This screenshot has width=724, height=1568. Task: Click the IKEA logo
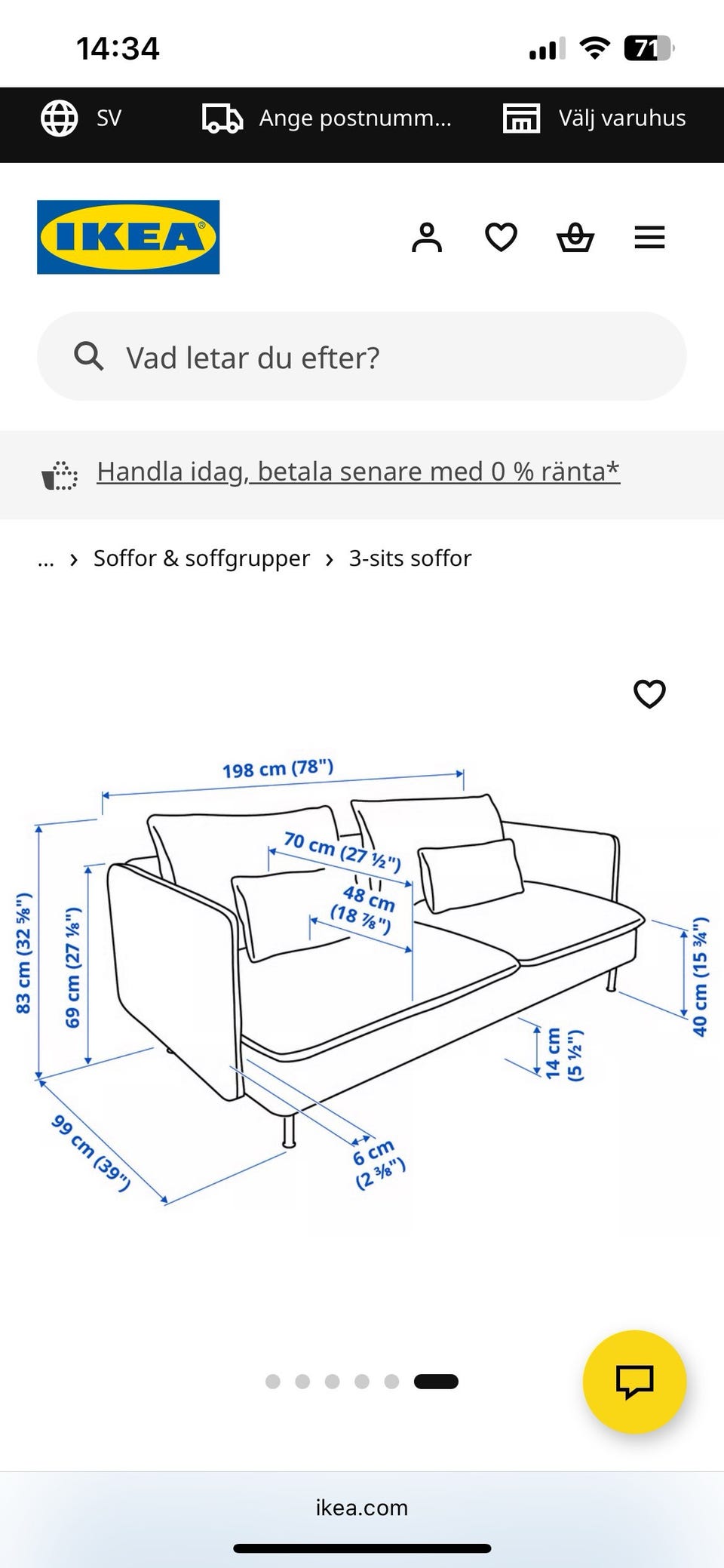click(127, 237)
